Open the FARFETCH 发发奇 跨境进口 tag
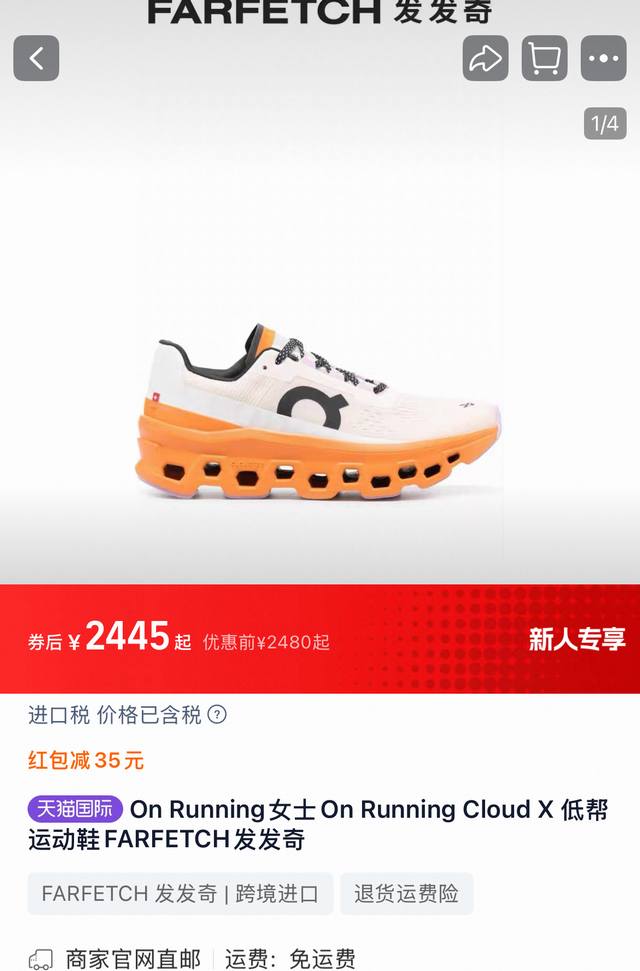The height and width of the screenshot is (971, 640). (x=180, y=893)
